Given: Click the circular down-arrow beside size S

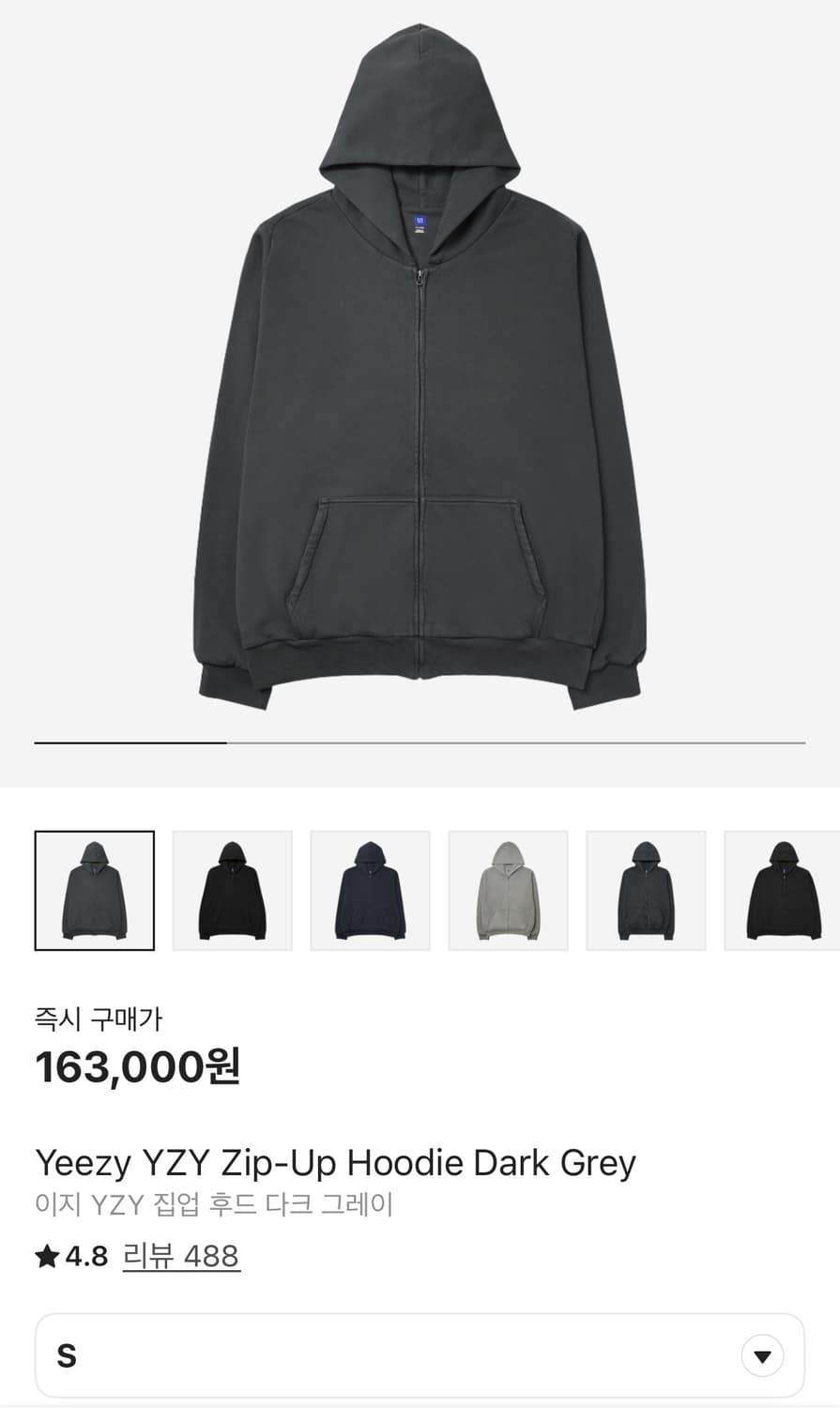Looking at the screenshot, I should click(762, 1354).
